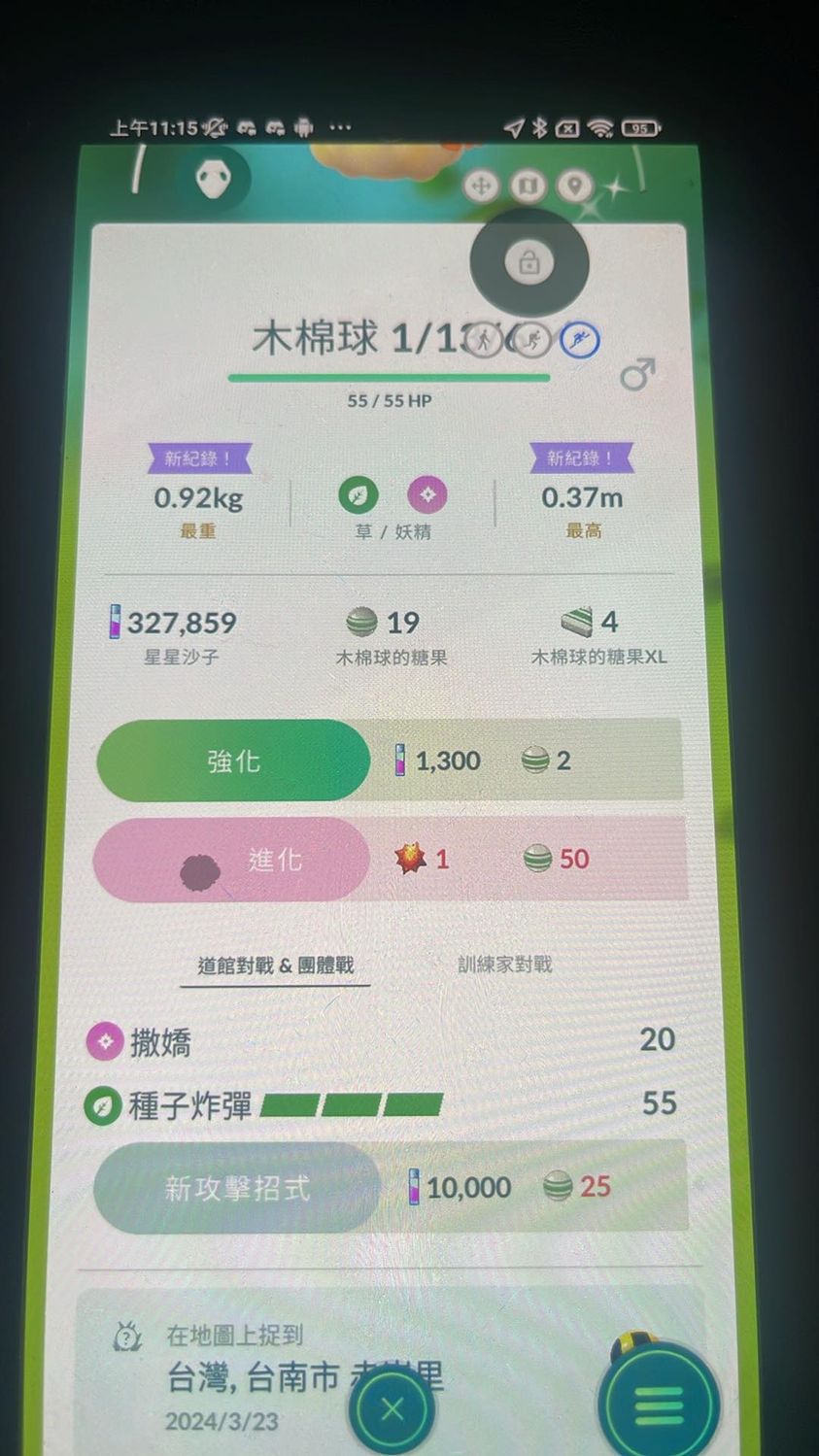Tap the 木棉球 name to rename
The width and height of the screenshot is (819, 1456).
315,338
